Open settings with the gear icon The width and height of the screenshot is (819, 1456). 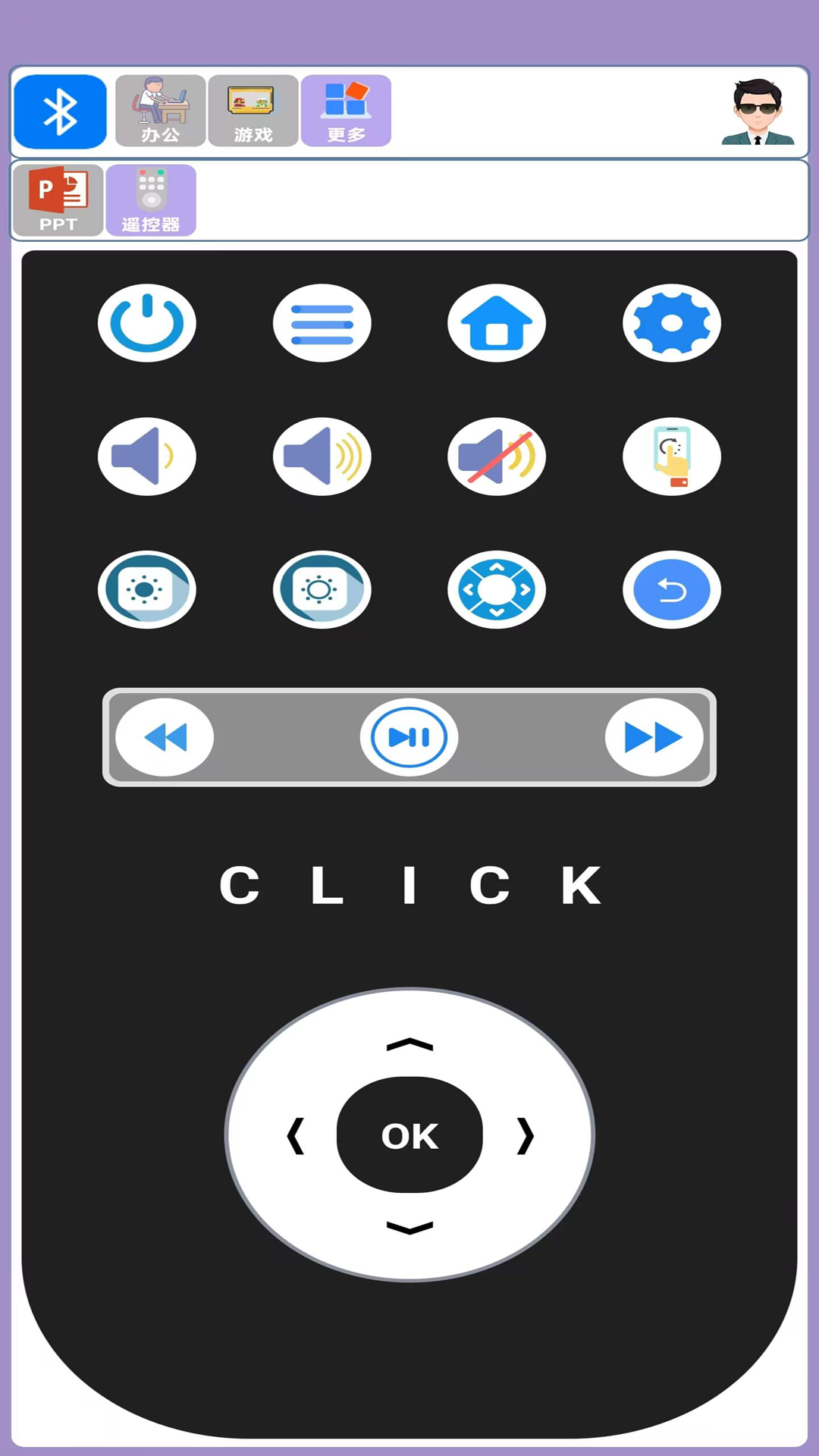tap(672, 323)
